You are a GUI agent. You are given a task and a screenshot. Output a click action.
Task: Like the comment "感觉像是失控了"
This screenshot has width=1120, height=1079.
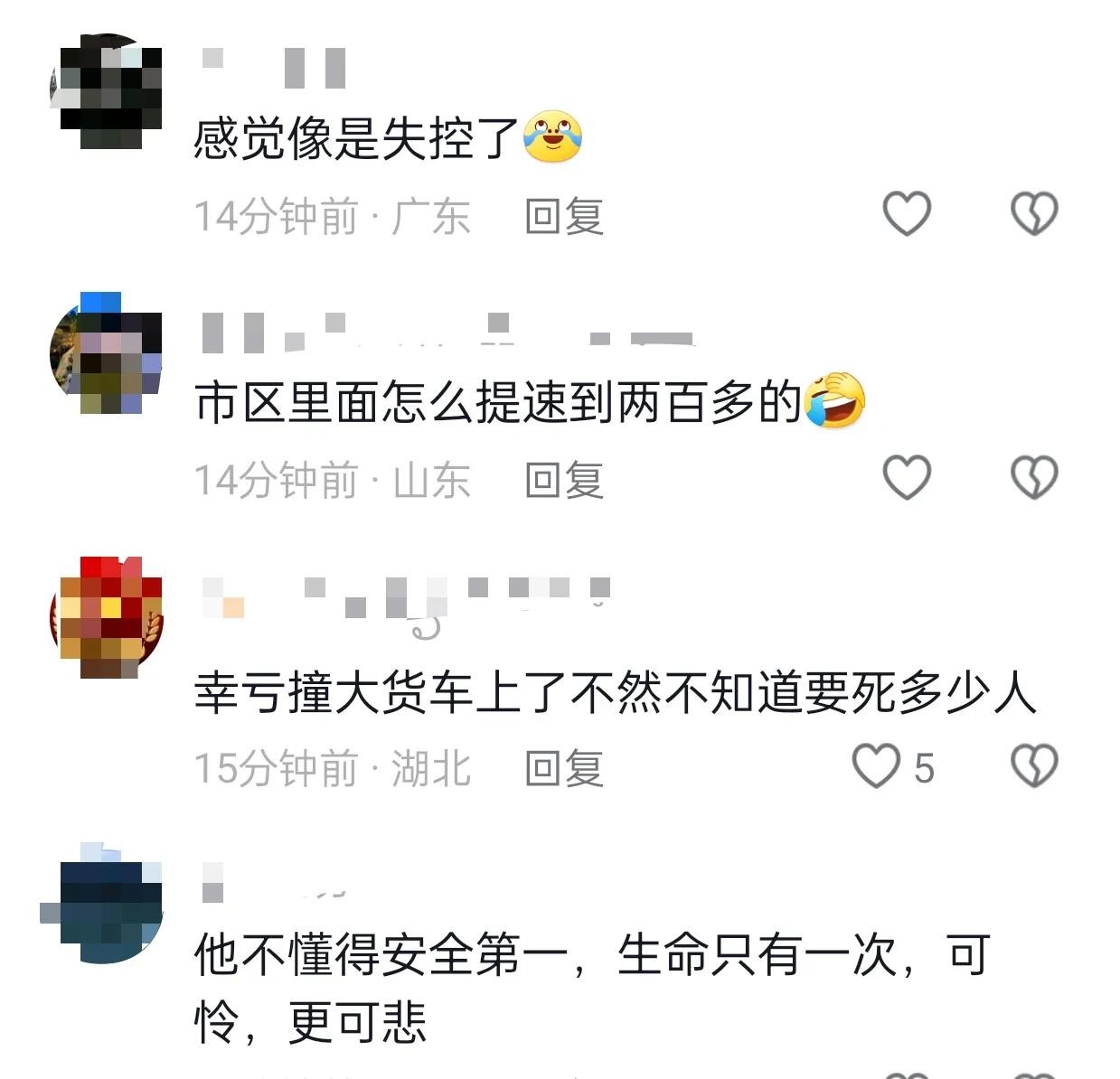(x=906, y=214)
